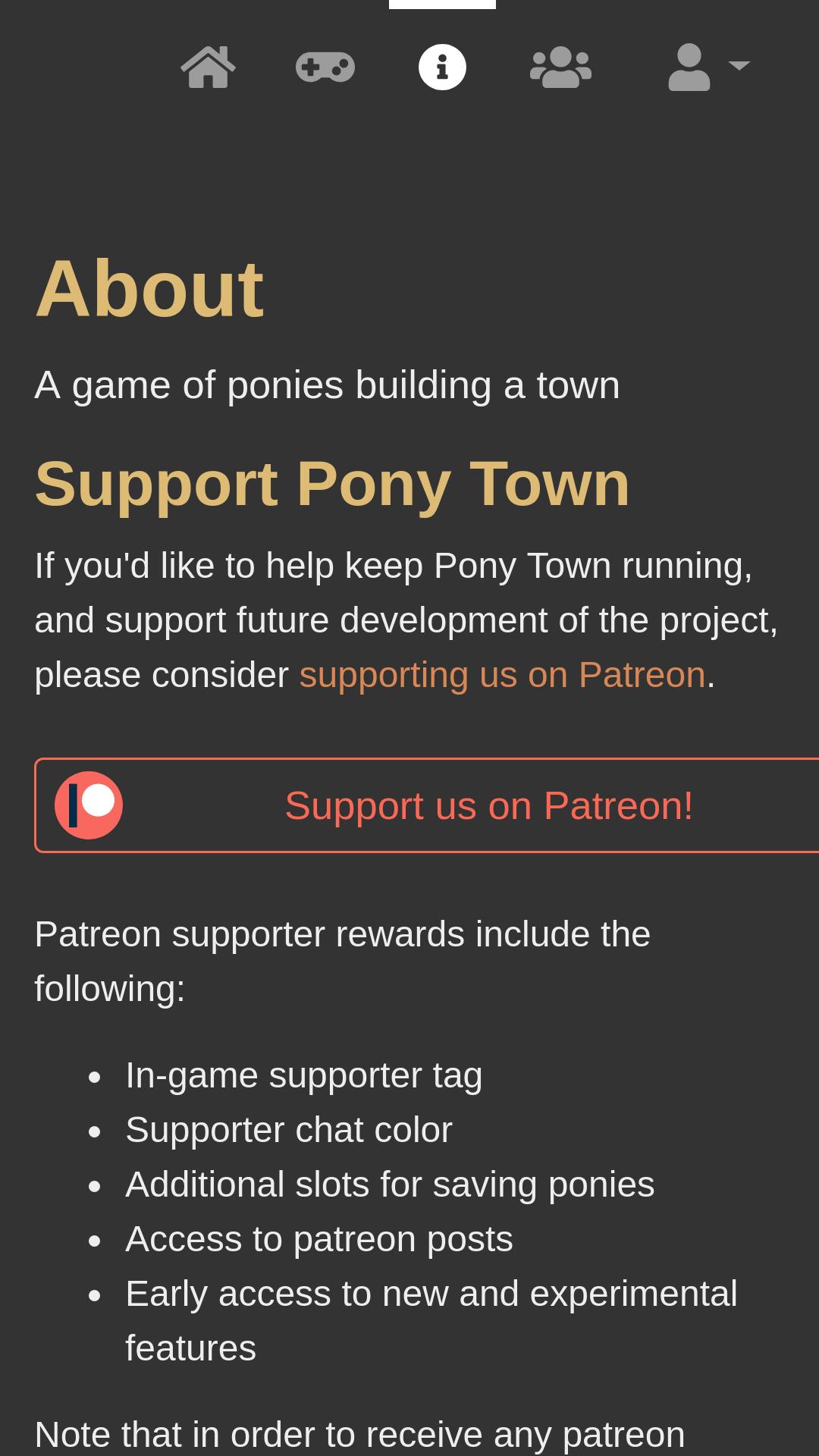Click the Patreon logo inside the support banner
The width and height of the screenshot is (819, 1456).
point(90,804)
